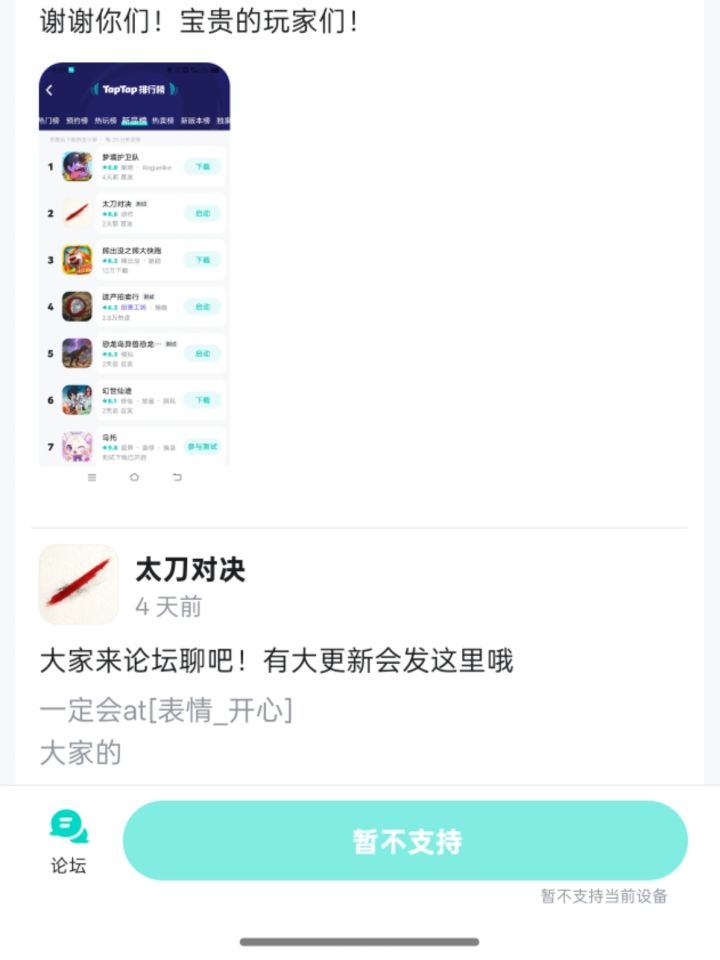Tap the 下载 button next to 幻世绘迹
This screenshot has height=960, width=720.
202,400
